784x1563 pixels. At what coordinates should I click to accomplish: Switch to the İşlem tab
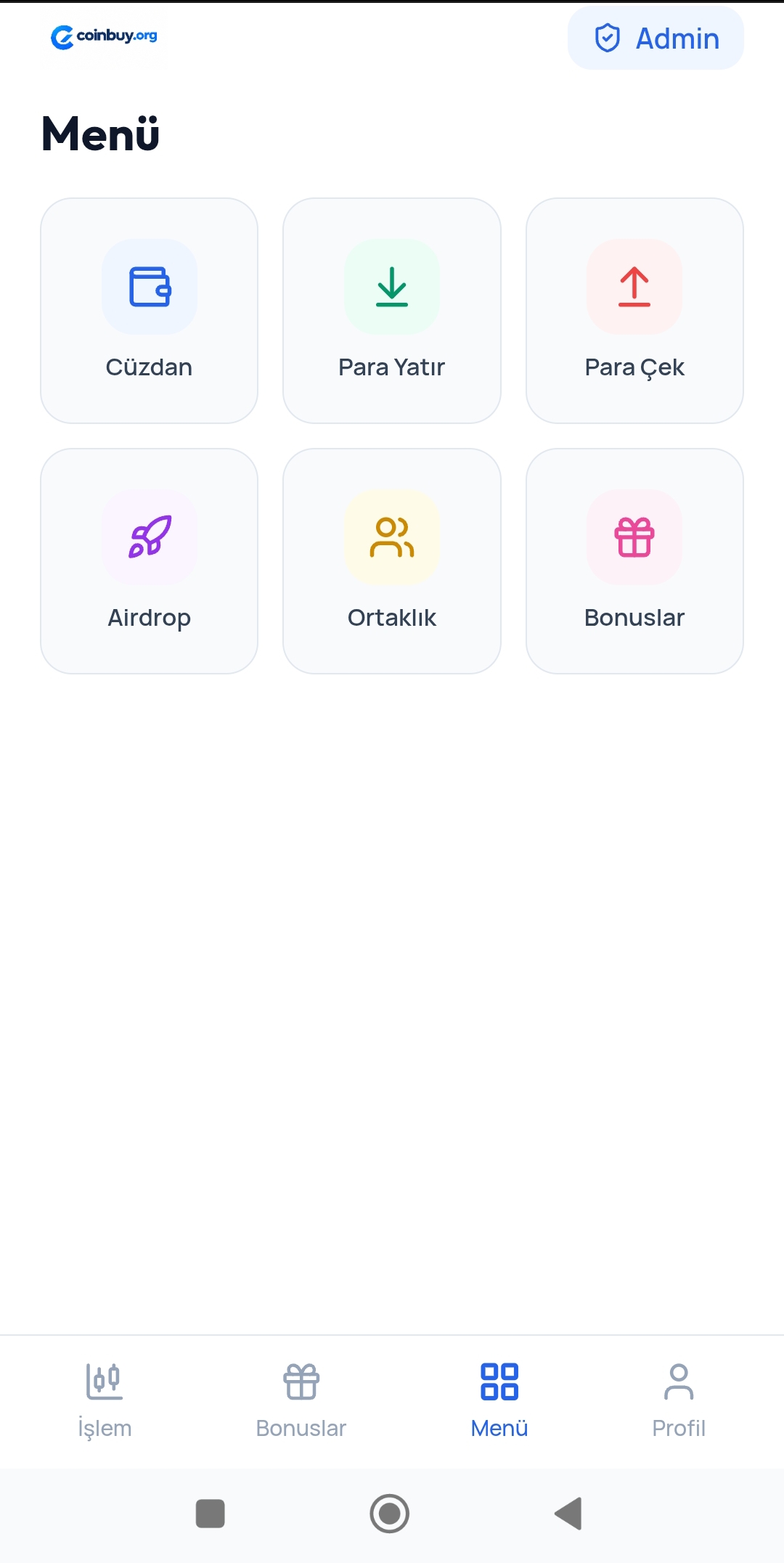pyautogui.click(x=105, y=1401)
